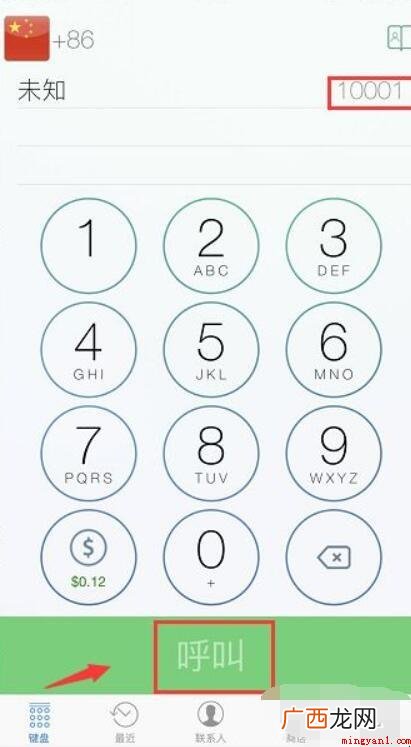Dial digit 9 WXYZ
The width and height of the screenshot is (411, 747).
pos(334,454)
